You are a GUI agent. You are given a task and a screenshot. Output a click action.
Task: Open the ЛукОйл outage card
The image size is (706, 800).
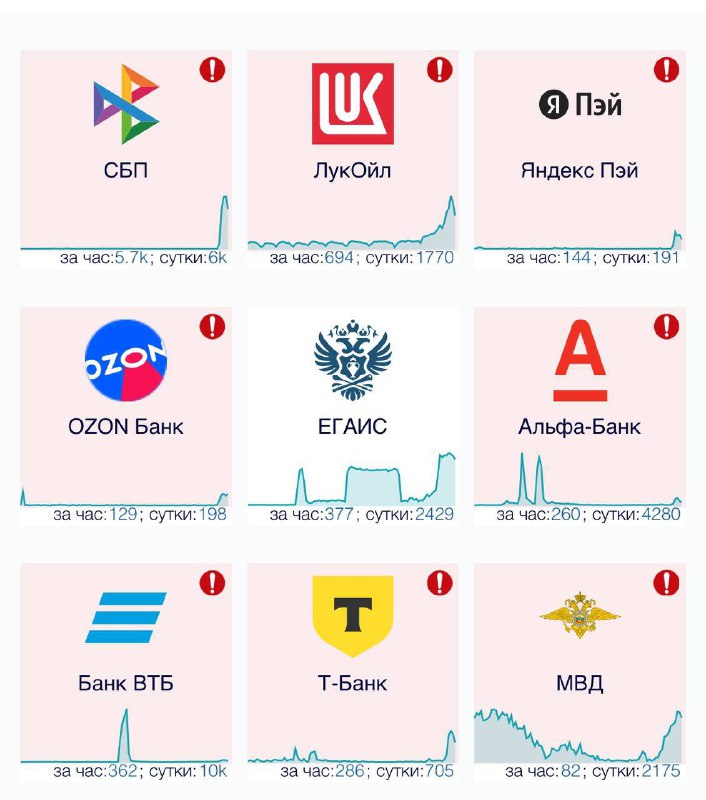[x=352, y=158]
